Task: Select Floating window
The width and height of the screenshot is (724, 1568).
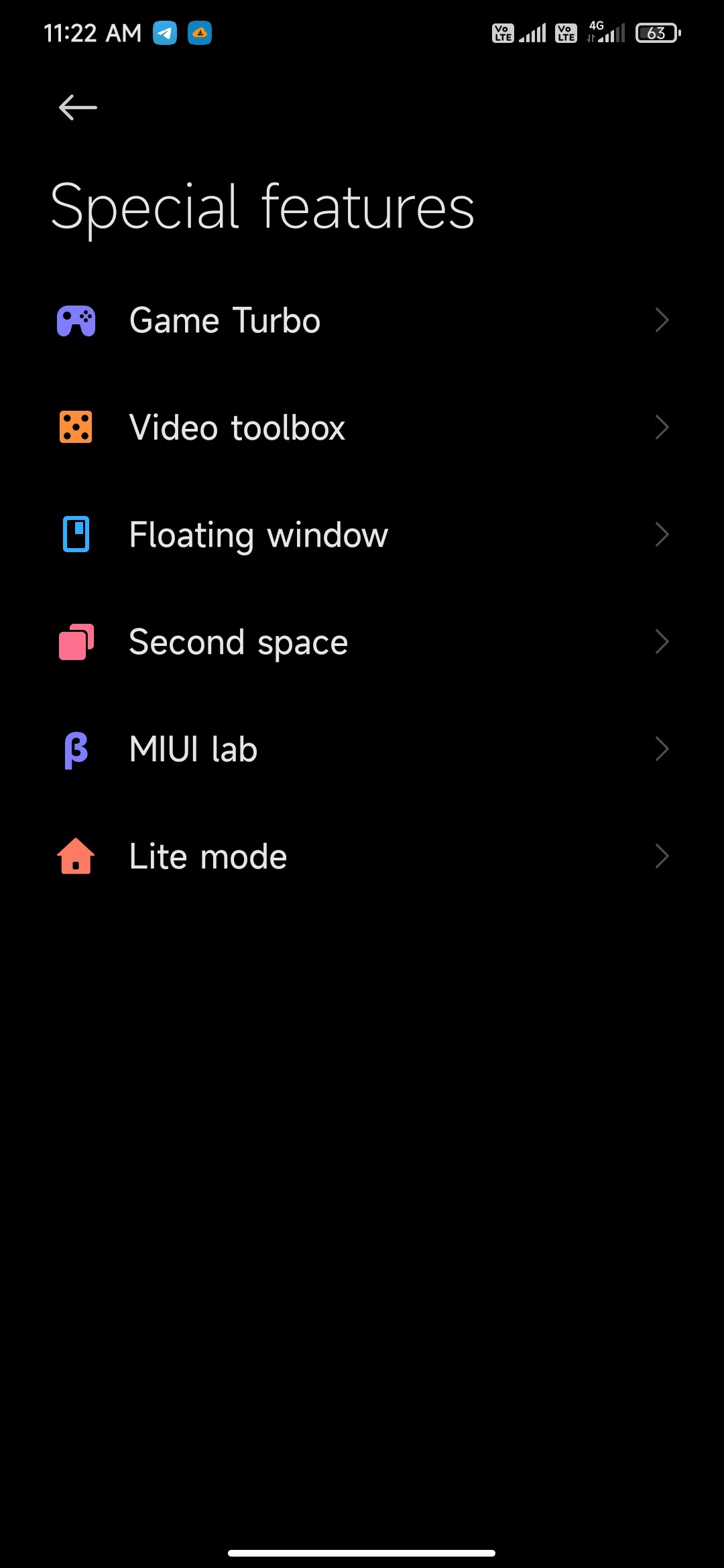Action: click(x=362, y=535)
